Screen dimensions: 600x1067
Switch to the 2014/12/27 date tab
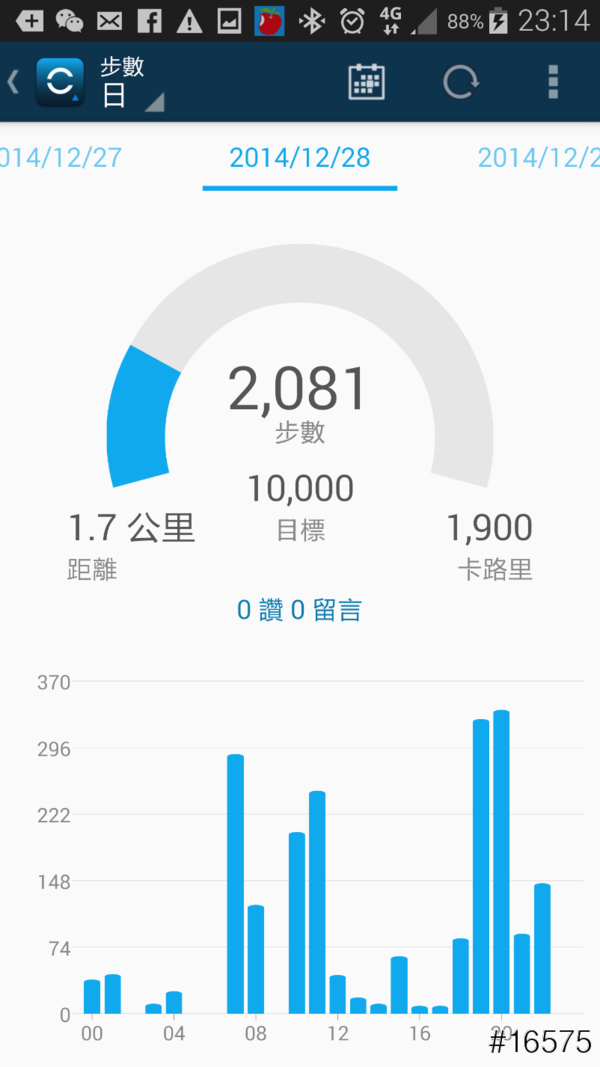point(60,158)
